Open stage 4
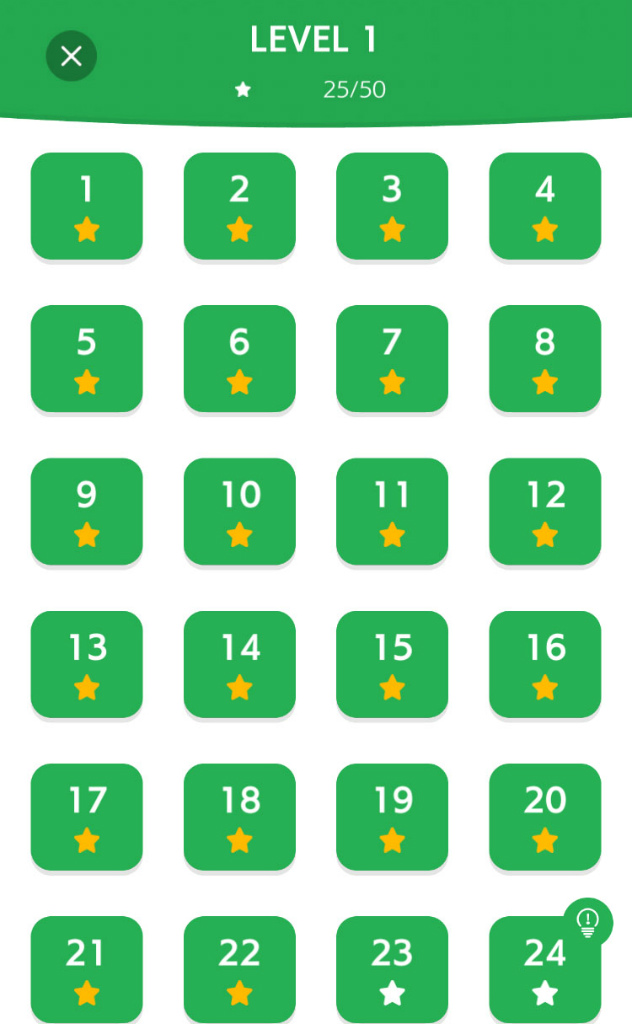The height and width of the screenshot is (1024, 632). 545,206
